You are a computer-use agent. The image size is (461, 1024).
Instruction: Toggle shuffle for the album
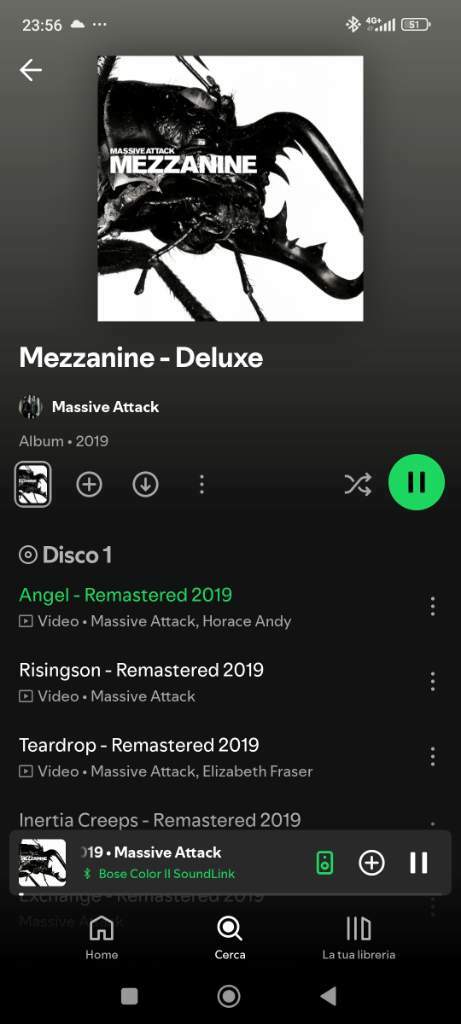point(358,484)
